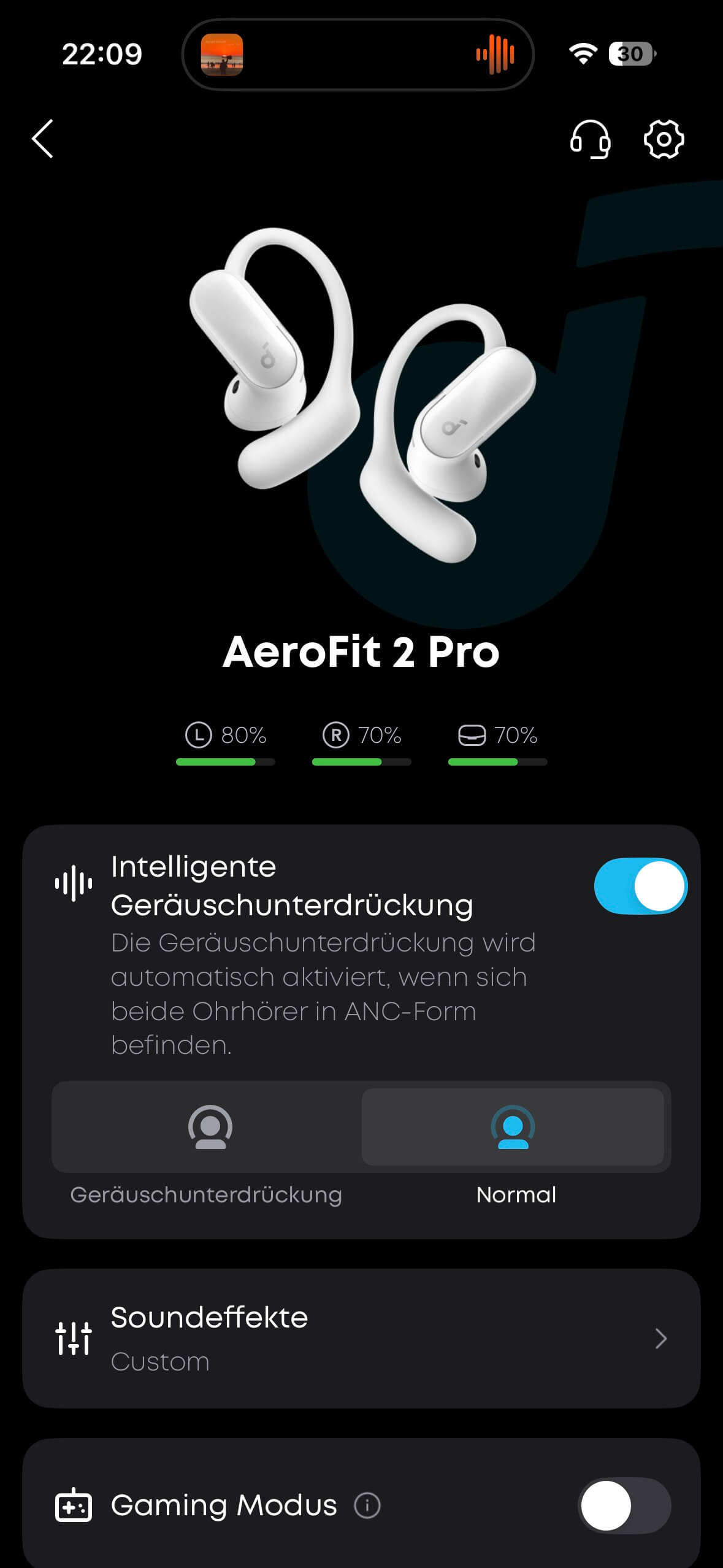Viewport: 723px width, 1568px height.
Task: Select the Geräuschunterdrückung mode
Action: click(x=210, y=1127)
